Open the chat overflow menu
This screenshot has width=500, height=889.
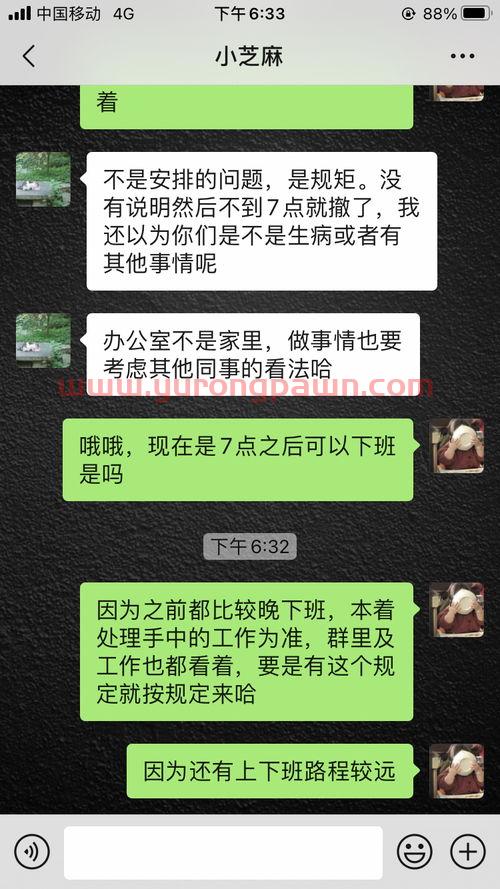462,56
